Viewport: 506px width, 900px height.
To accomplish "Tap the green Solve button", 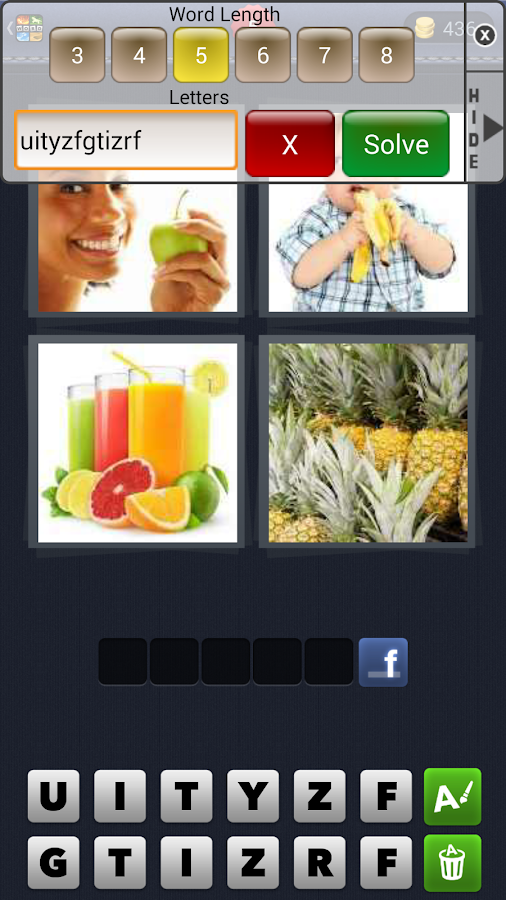I will click(x=396, y=143).
